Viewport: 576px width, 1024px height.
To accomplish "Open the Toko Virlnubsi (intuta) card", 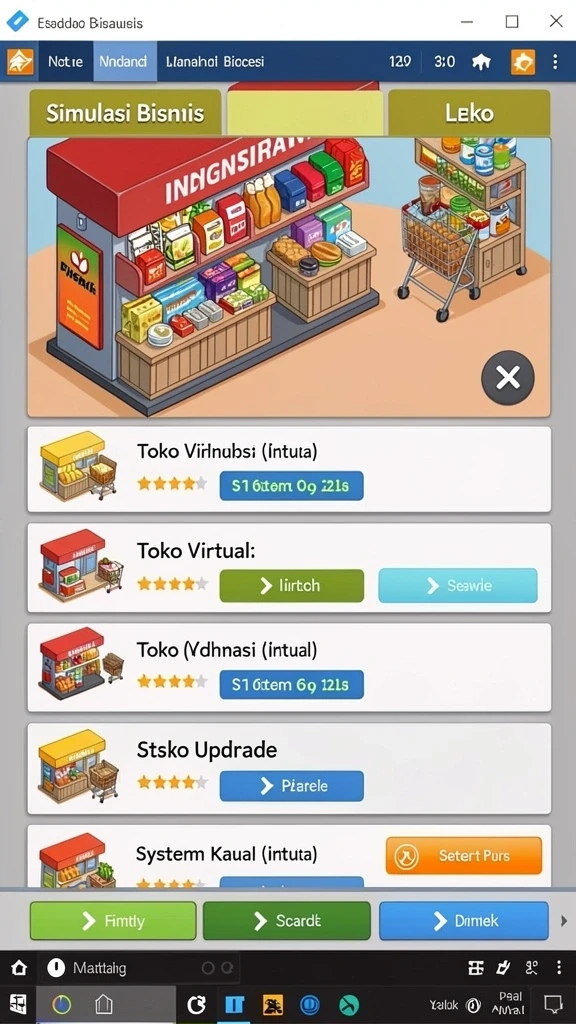I will pyautogui.click(x=289, y=469).
